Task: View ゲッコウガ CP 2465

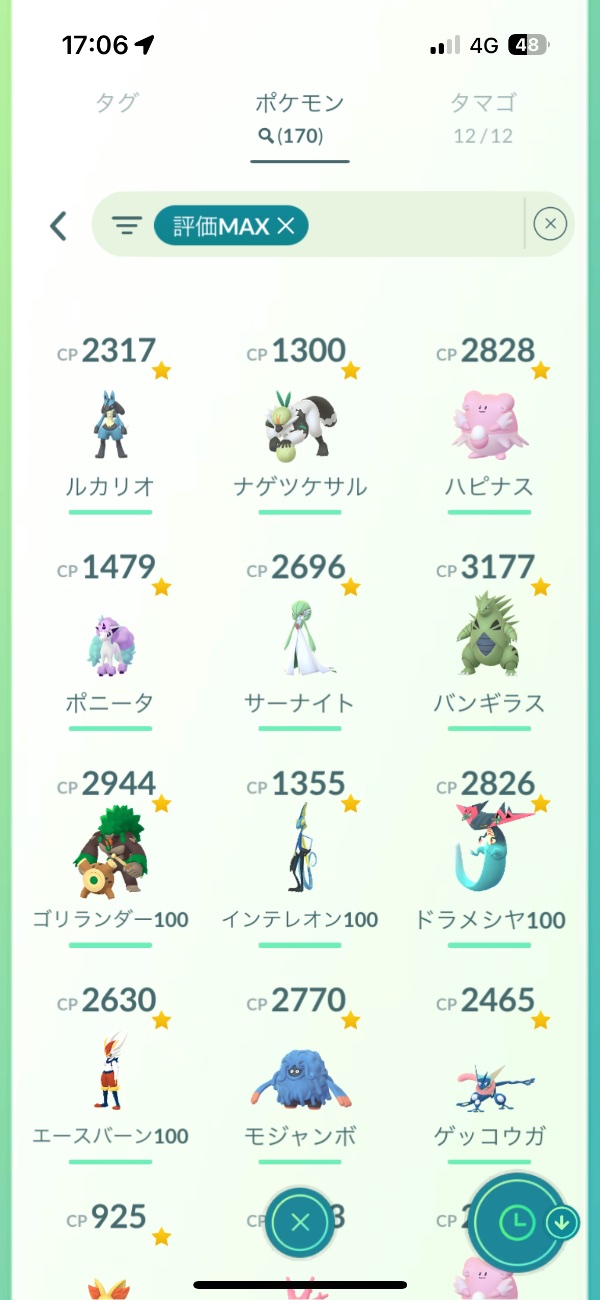Action: click(x=490, y=1075)
